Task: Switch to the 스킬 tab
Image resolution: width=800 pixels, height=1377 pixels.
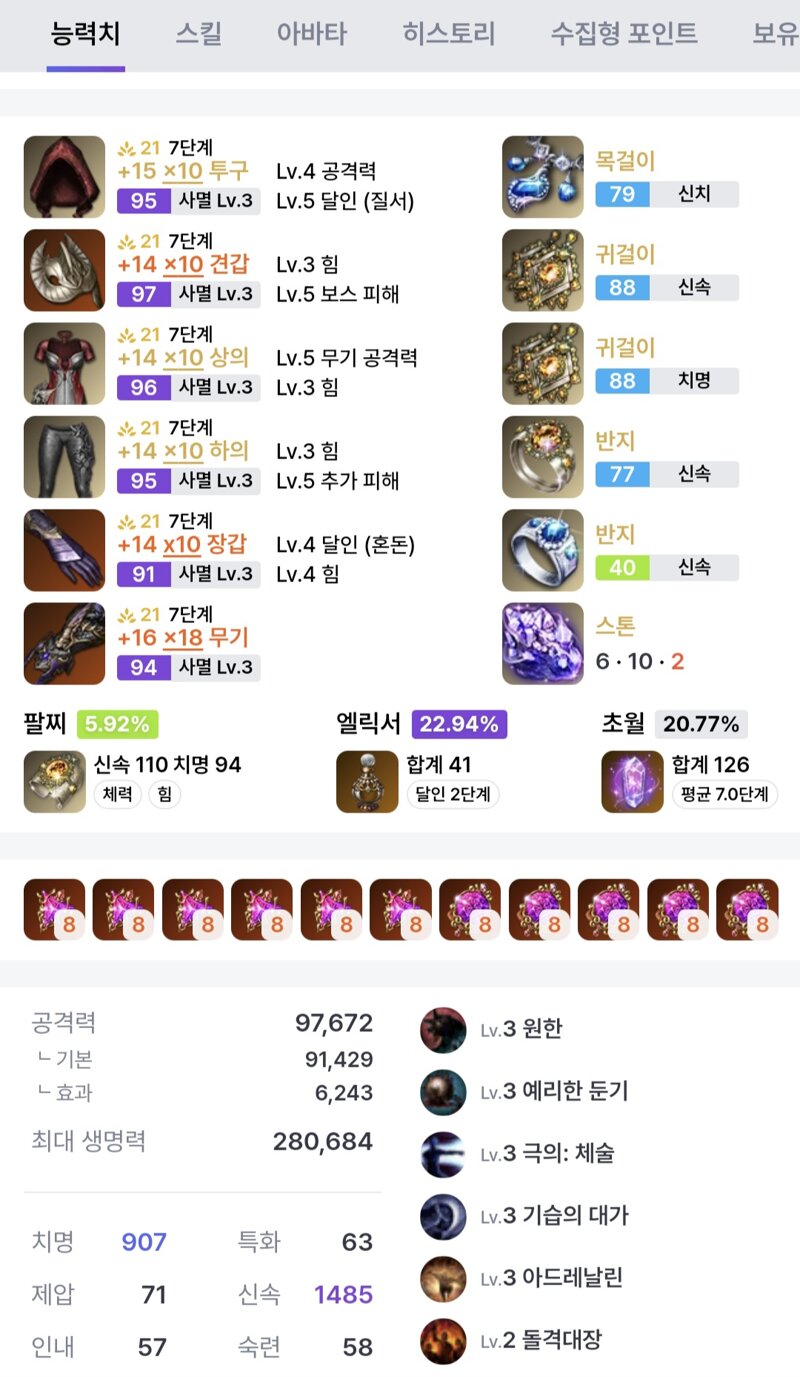Action: click(x=201, y=34)
